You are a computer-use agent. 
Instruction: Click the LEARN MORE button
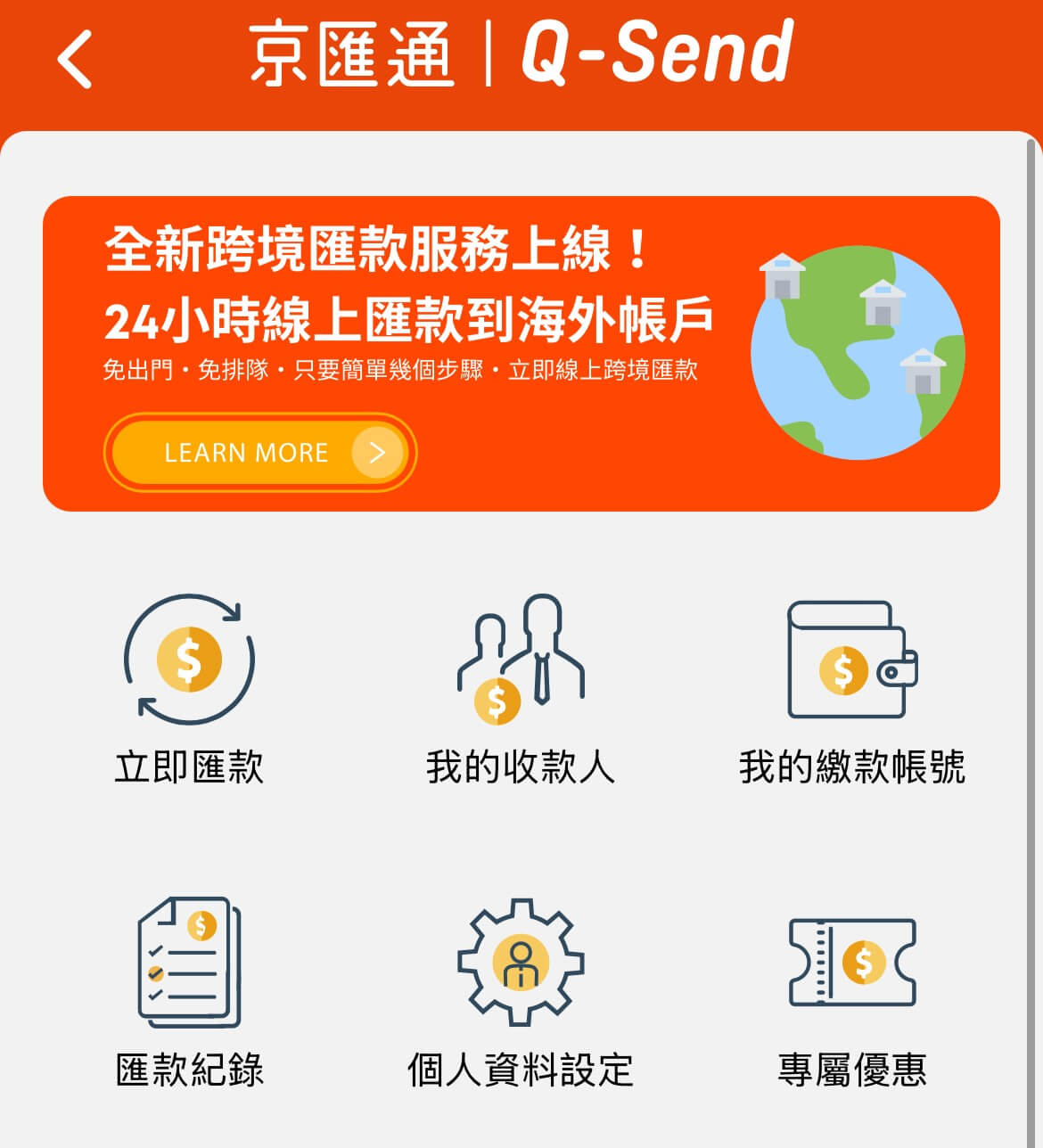259,453
